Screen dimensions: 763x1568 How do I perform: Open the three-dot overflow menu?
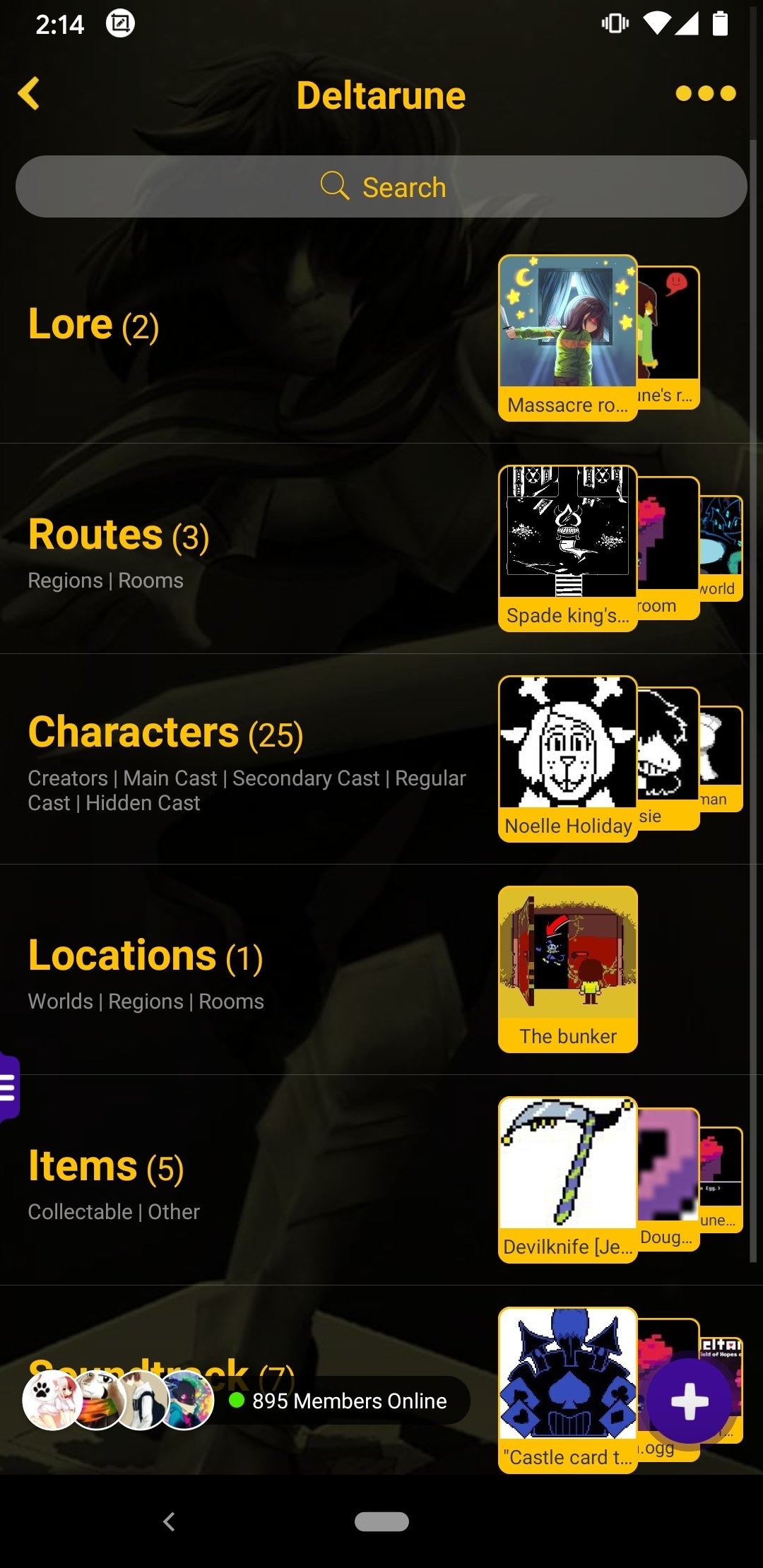click(x=705, y=93)
